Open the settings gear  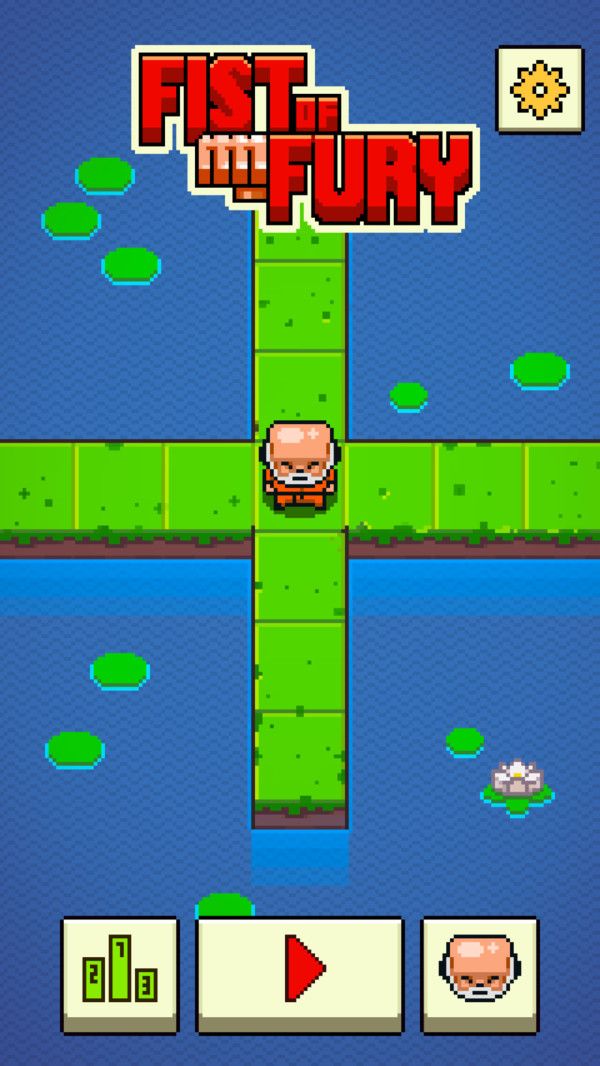(539, 89)
